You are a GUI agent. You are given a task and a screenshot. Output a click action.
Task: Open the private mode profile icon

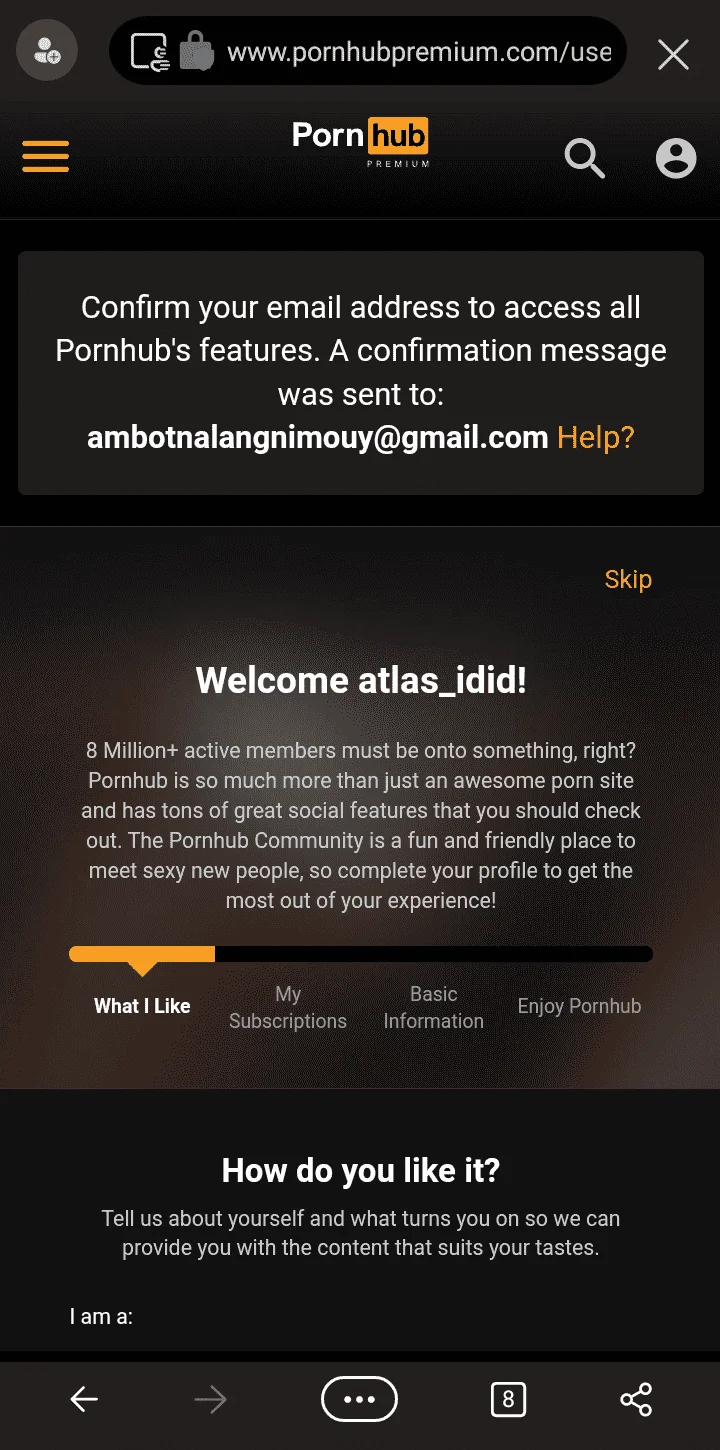[47, 50]
